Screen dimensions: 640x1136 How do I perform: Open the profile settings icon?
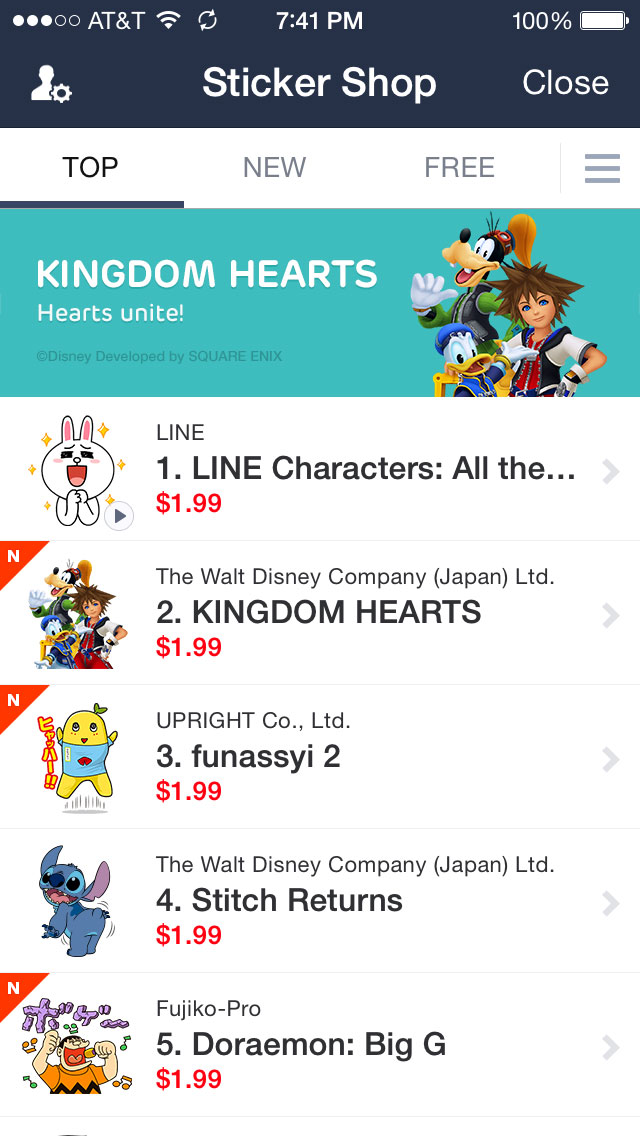(x=51, y=83)
